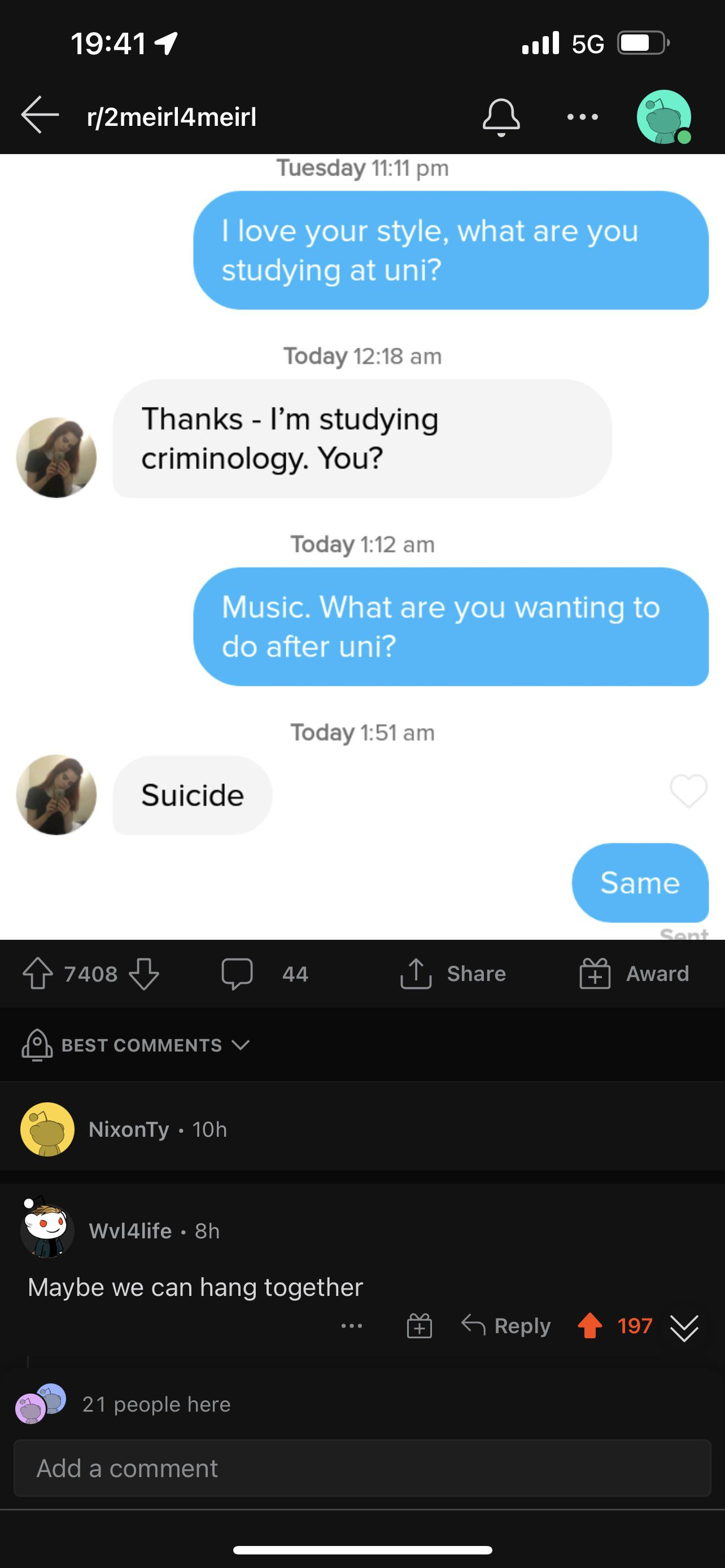Go back using the arrow
Image resolution: width=725 pixels, height=1568 pixels.
(x=40, y=115)
